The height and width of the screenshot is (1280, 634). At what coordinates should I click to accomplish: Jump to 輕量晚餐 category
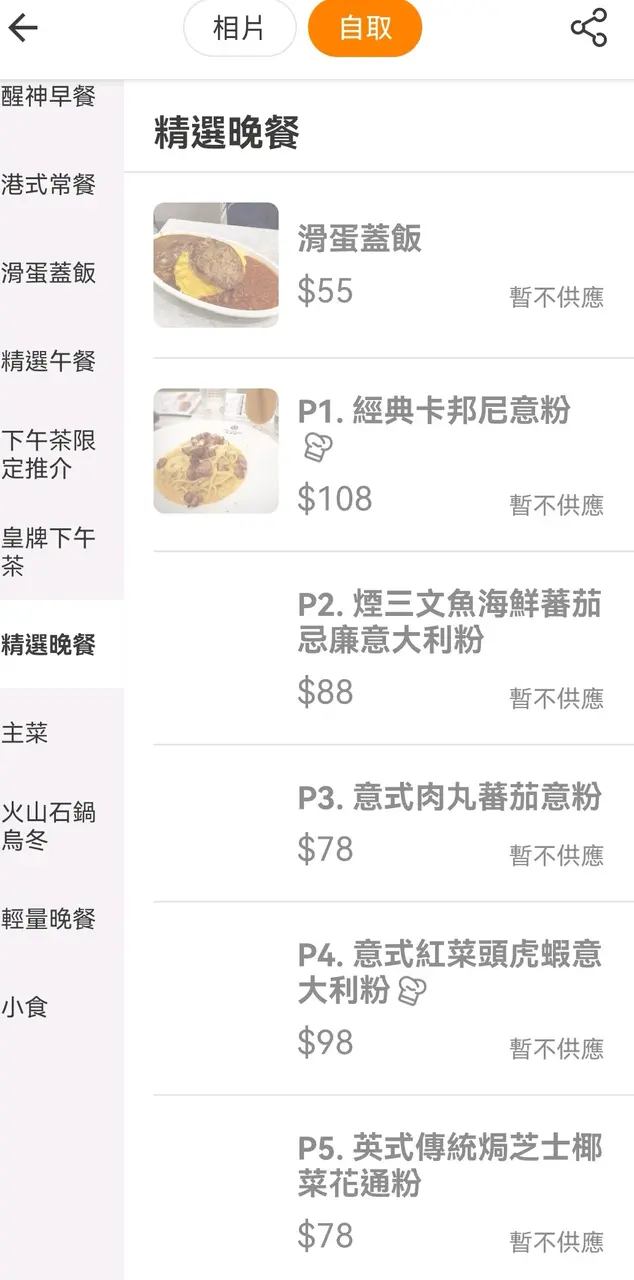pos(49,919)
